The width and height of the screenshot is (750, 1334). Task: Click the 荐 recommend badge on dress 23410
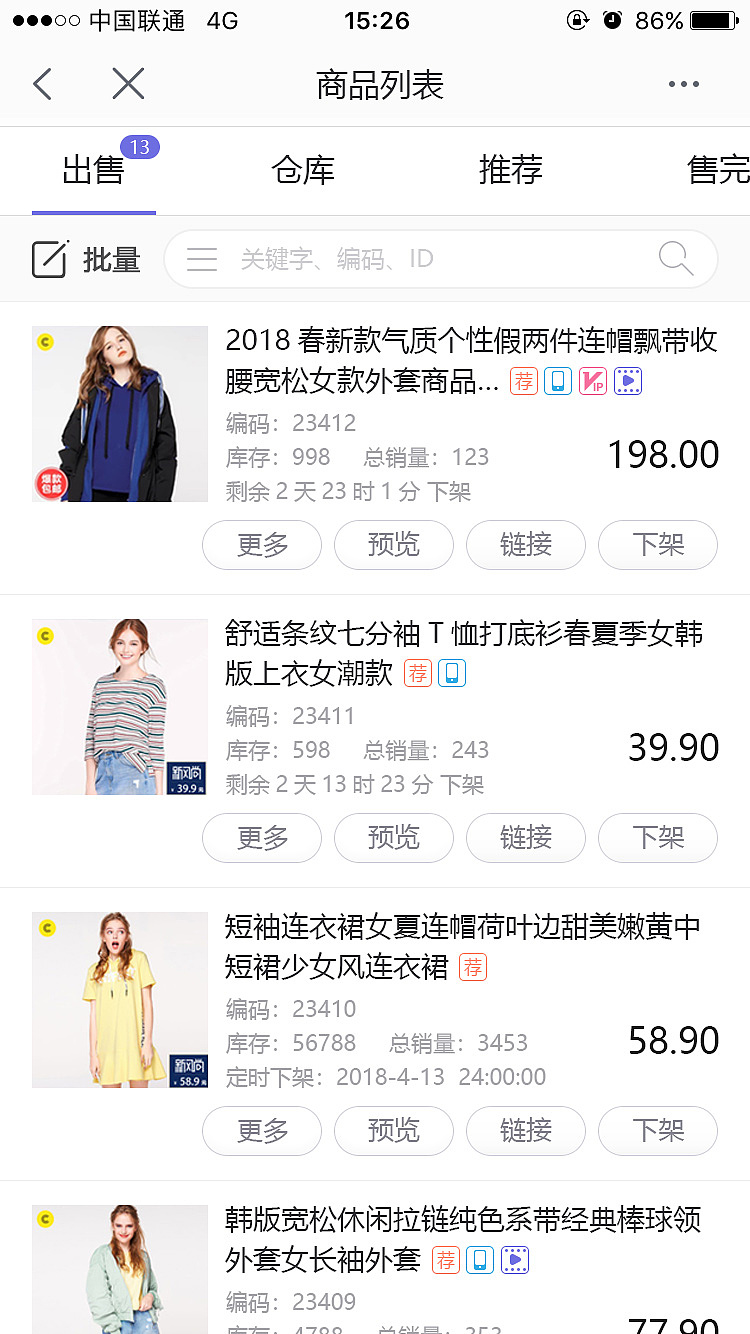pyautogui.click(x=473, y=967)
